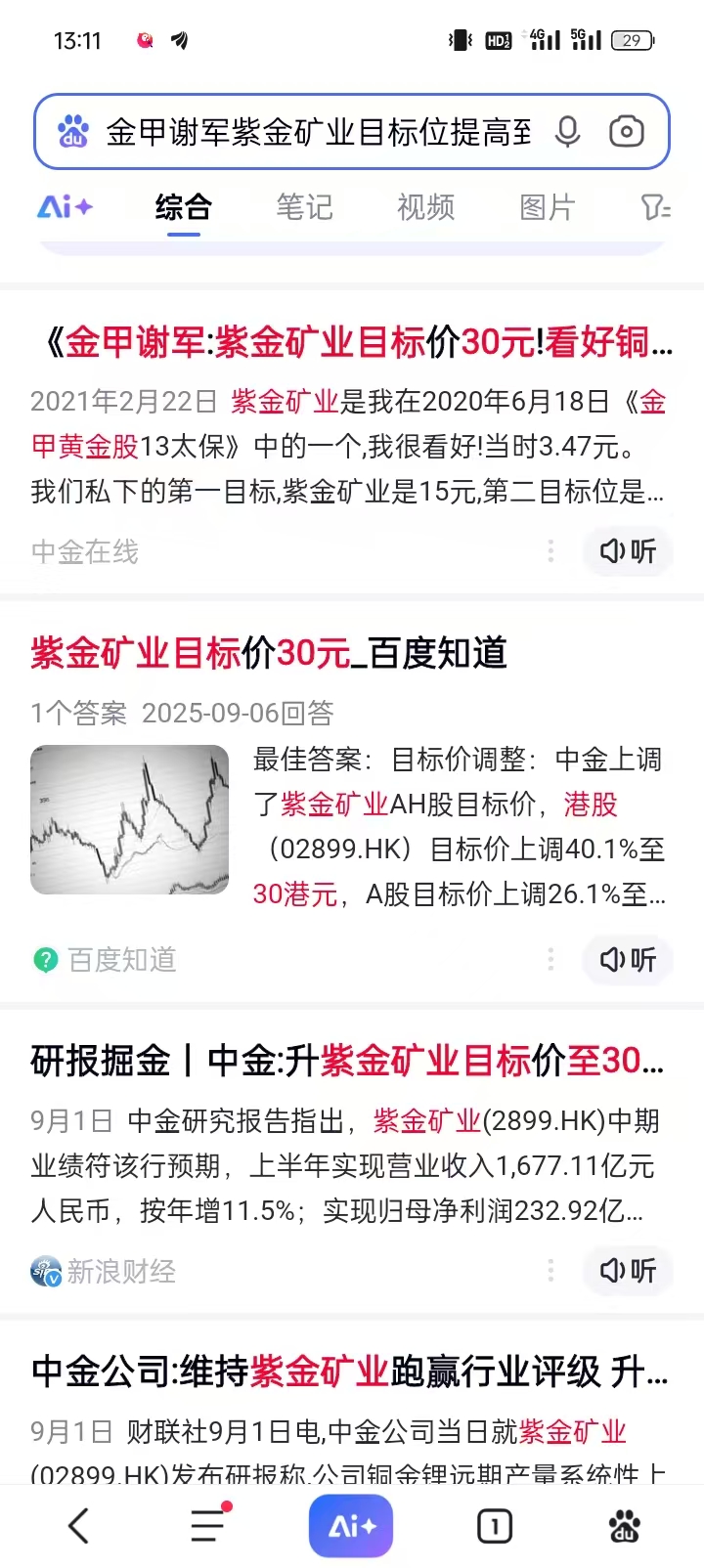Viewport: 704px width, 1568px height.
Task: Open the tab switcher showing 1 window
Action: tap(494, 1526)
